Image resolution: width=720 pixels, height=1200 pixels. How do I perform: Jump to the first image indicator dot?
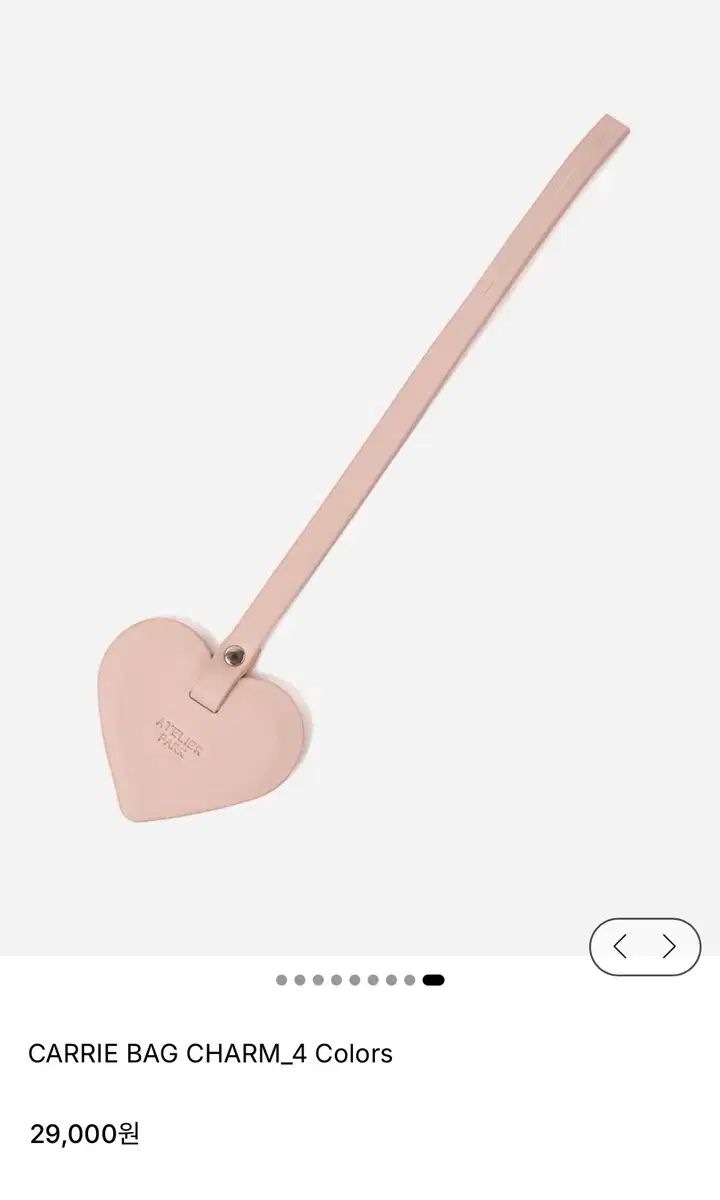point(282,980)
